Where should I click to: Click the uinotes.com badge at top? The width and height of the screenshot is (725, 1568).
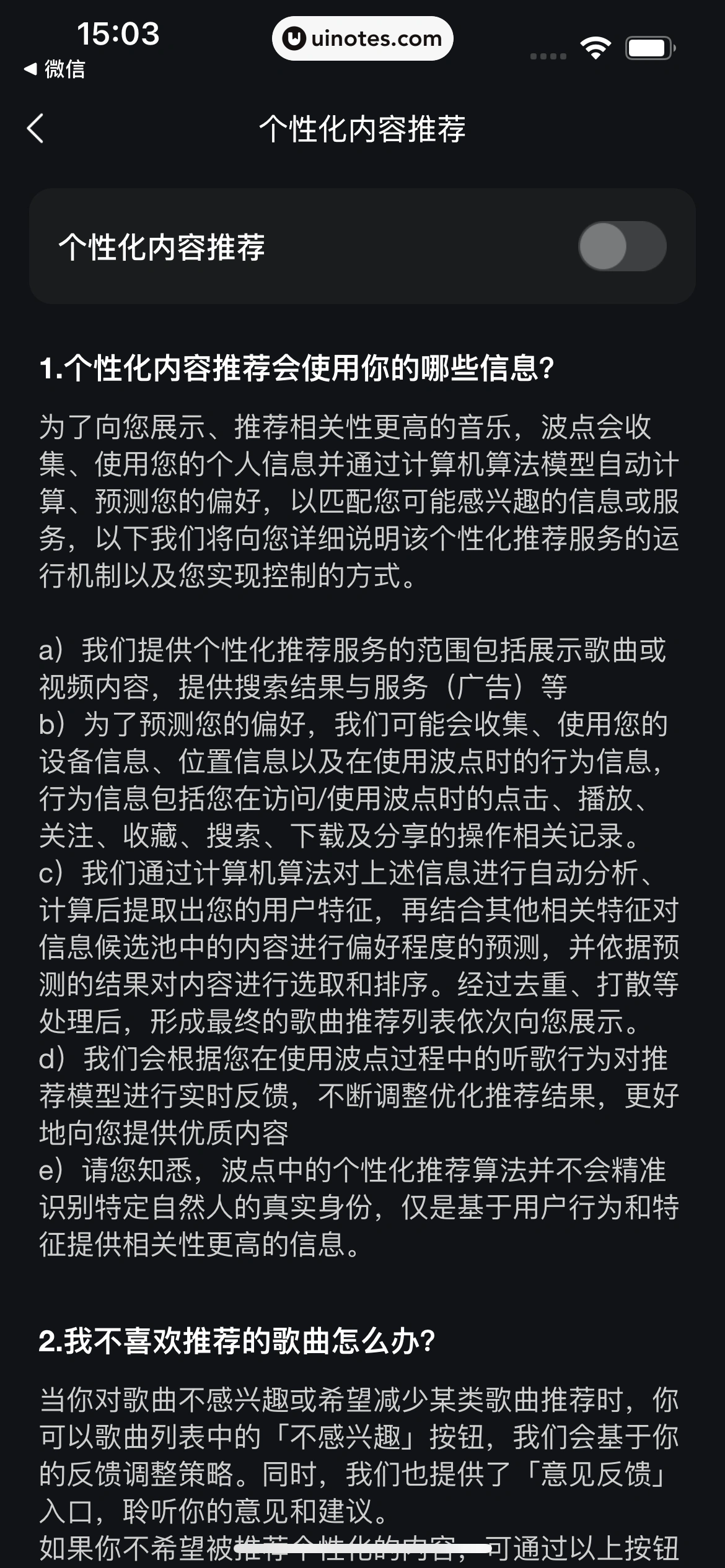point(362,38)
